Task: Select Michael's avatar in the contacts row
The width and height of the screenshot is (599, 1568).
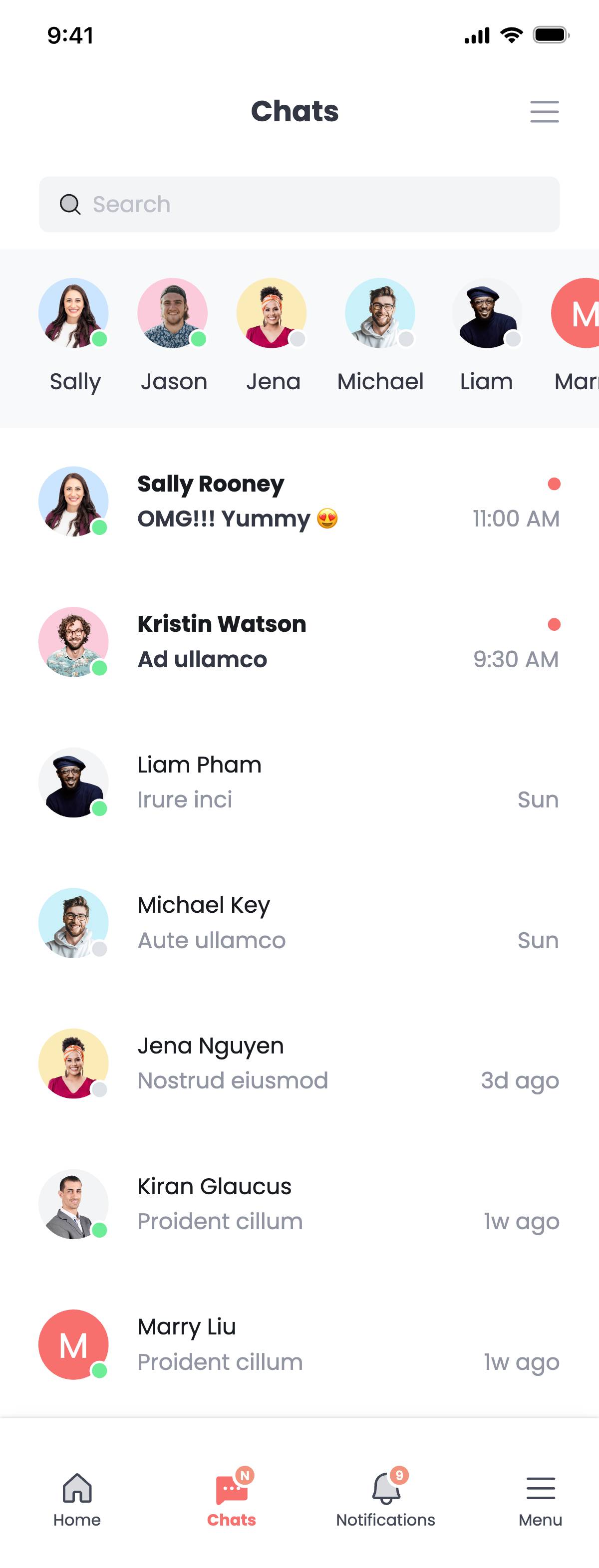Action: coord(380,313)
